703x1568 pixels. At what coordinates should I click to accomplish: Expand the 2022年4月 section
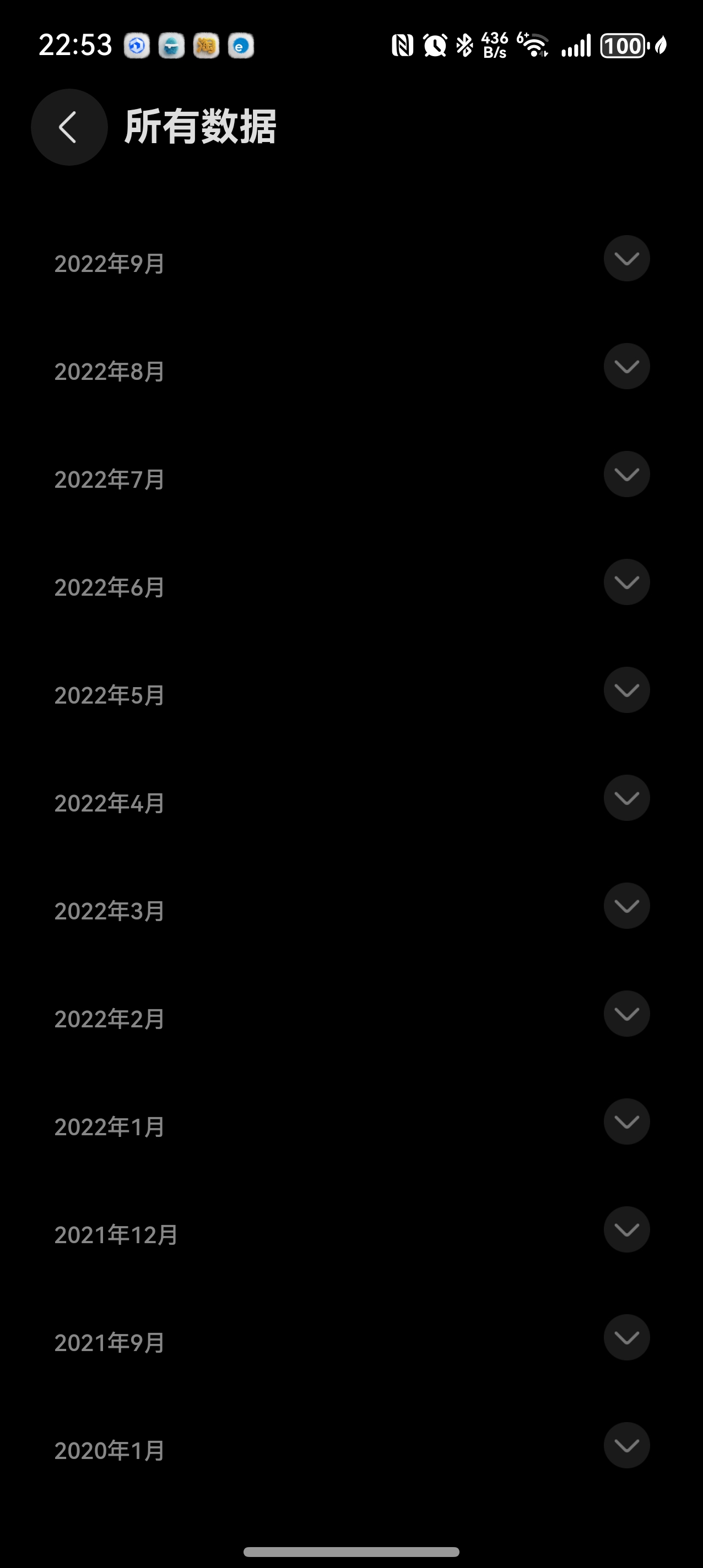(x=626, y=798)
